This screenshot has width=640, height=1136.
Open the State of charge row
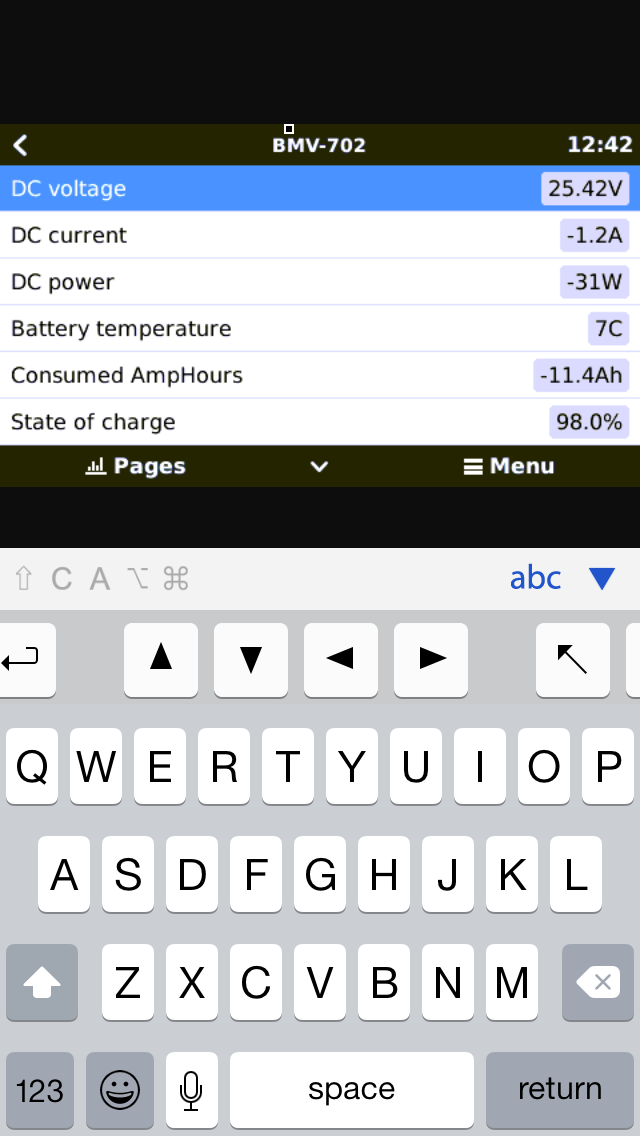coord(320,422)
